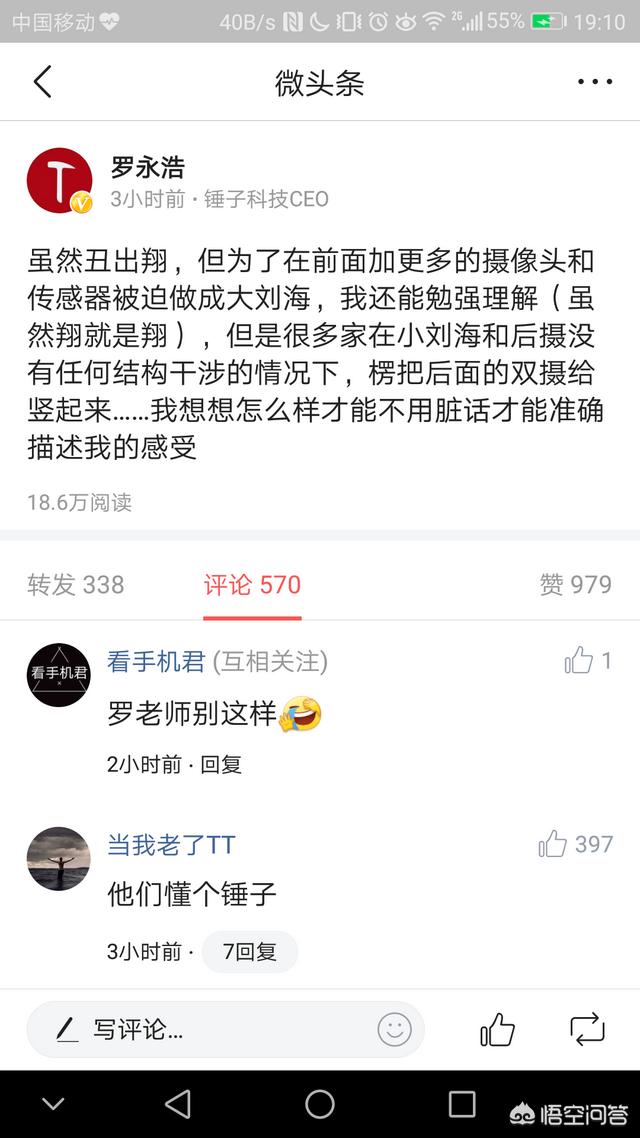
Task: Reply to 看手机君's comment via 回复
Action: (x=221, y=765)
